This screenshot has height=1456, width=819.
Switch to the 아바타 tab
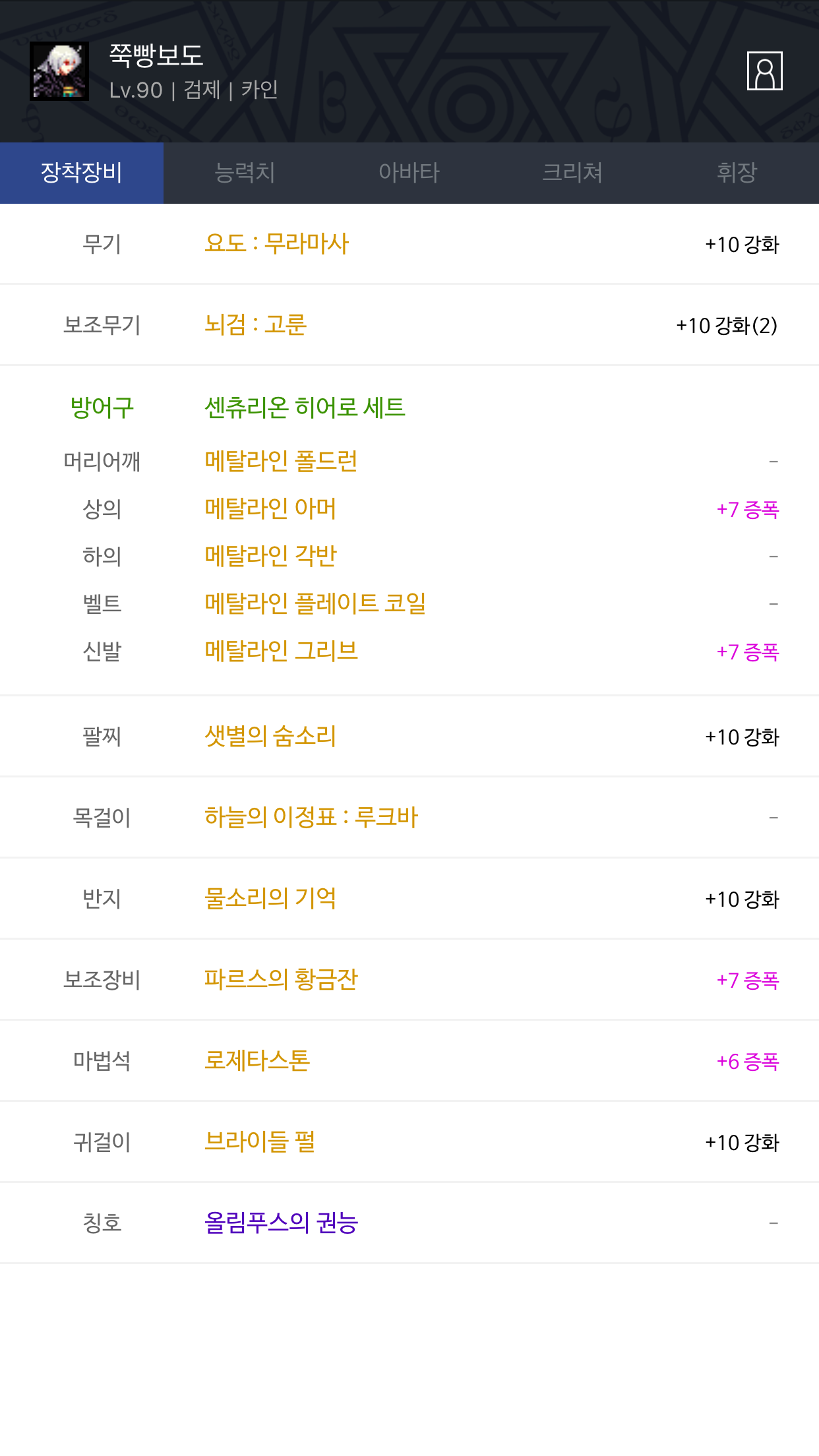(x=409, y=173)
